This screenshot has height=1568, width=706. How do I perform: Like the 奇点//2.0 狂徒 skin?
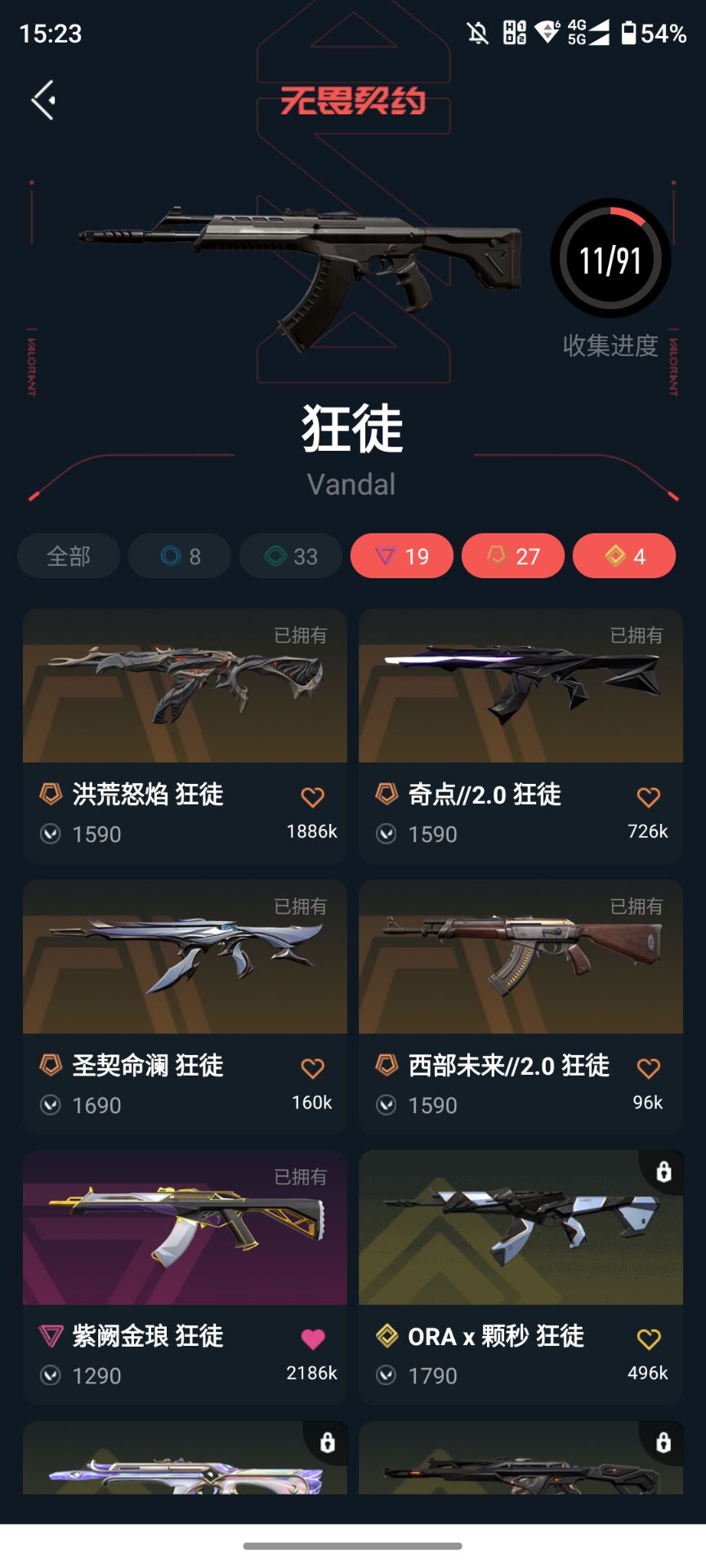(x=648, y=796)
